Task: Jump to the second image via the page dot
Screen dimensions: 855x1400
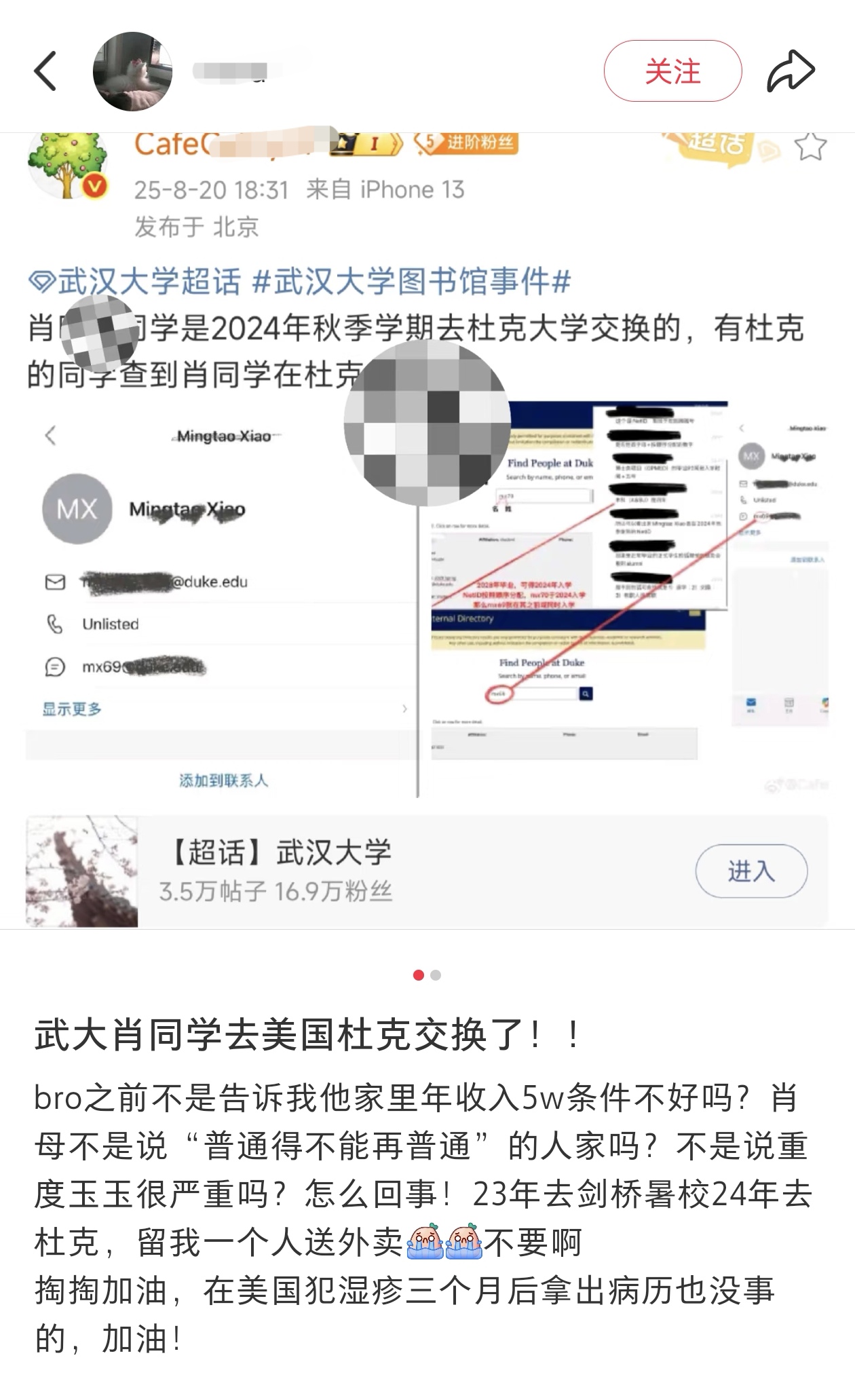Action: point(436,975)
